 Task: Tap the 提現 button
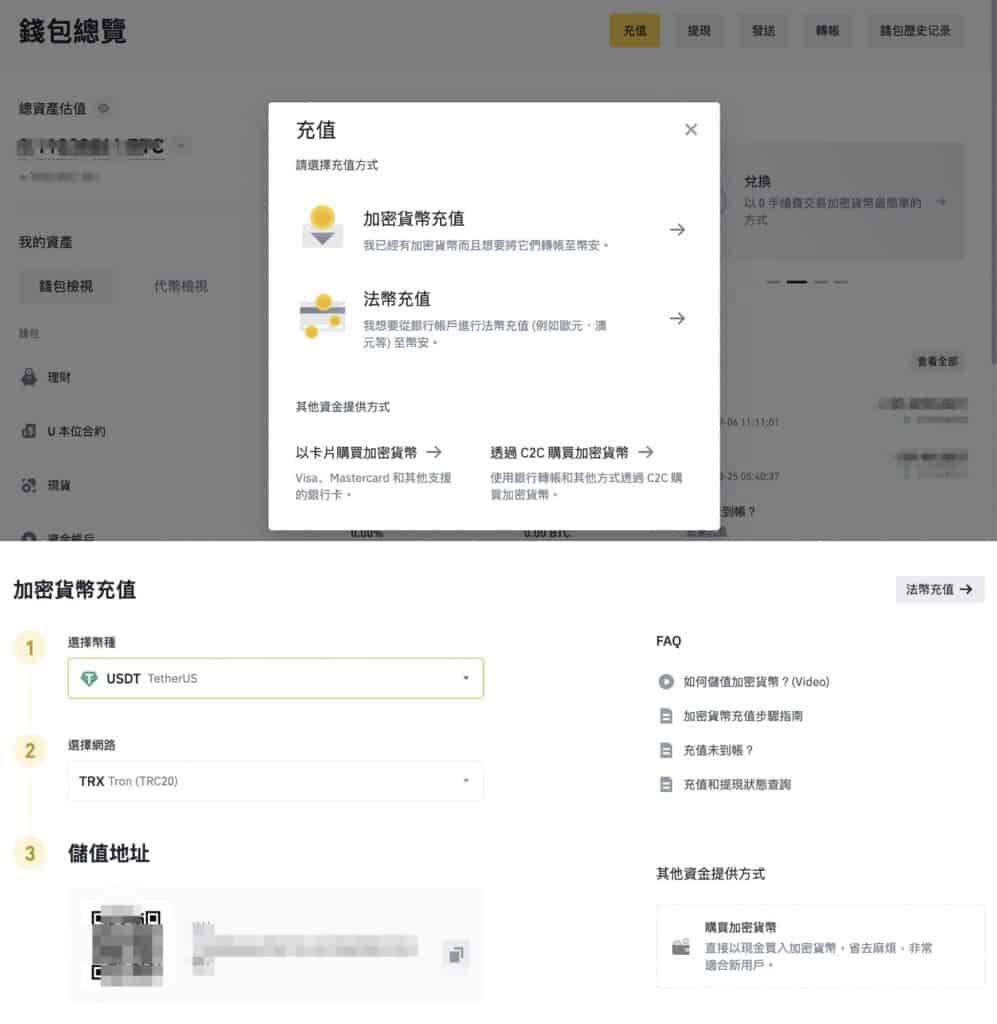pyautogui.click(x=699, y=31)
